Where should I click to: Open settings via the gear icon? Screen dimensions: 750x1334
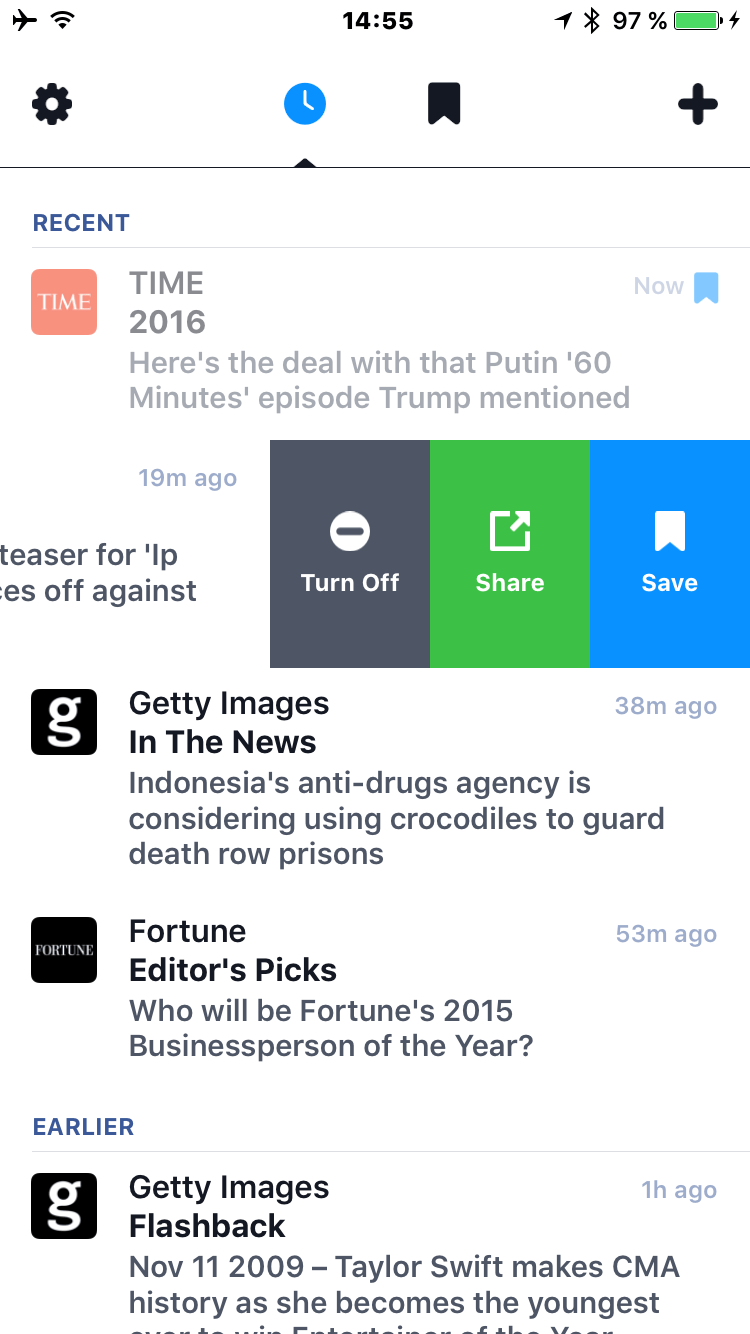pyautogui.click(x=52, y=104)
